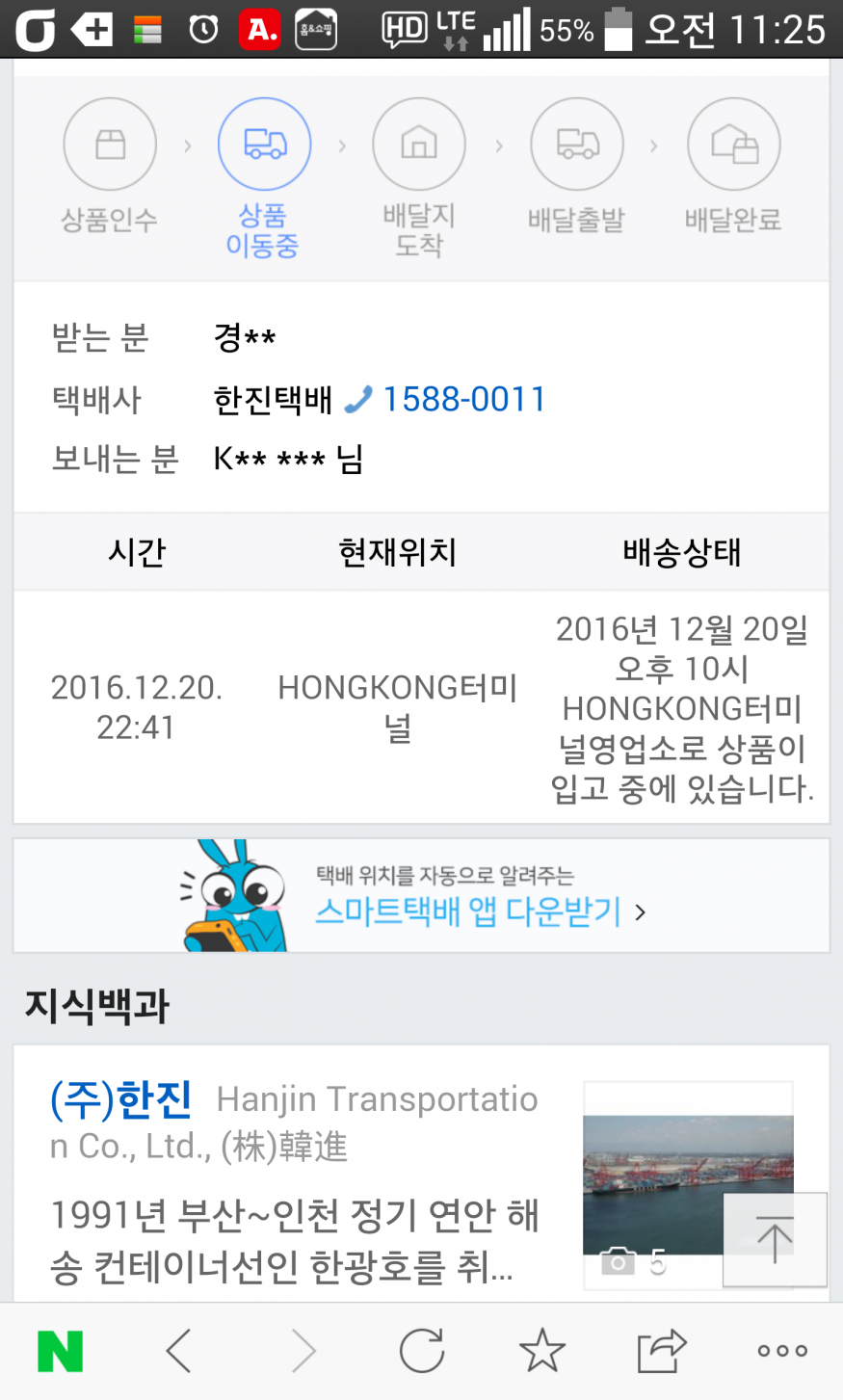Go forward to the next page
This screenshot has width=843, height=1400.
303,1351
